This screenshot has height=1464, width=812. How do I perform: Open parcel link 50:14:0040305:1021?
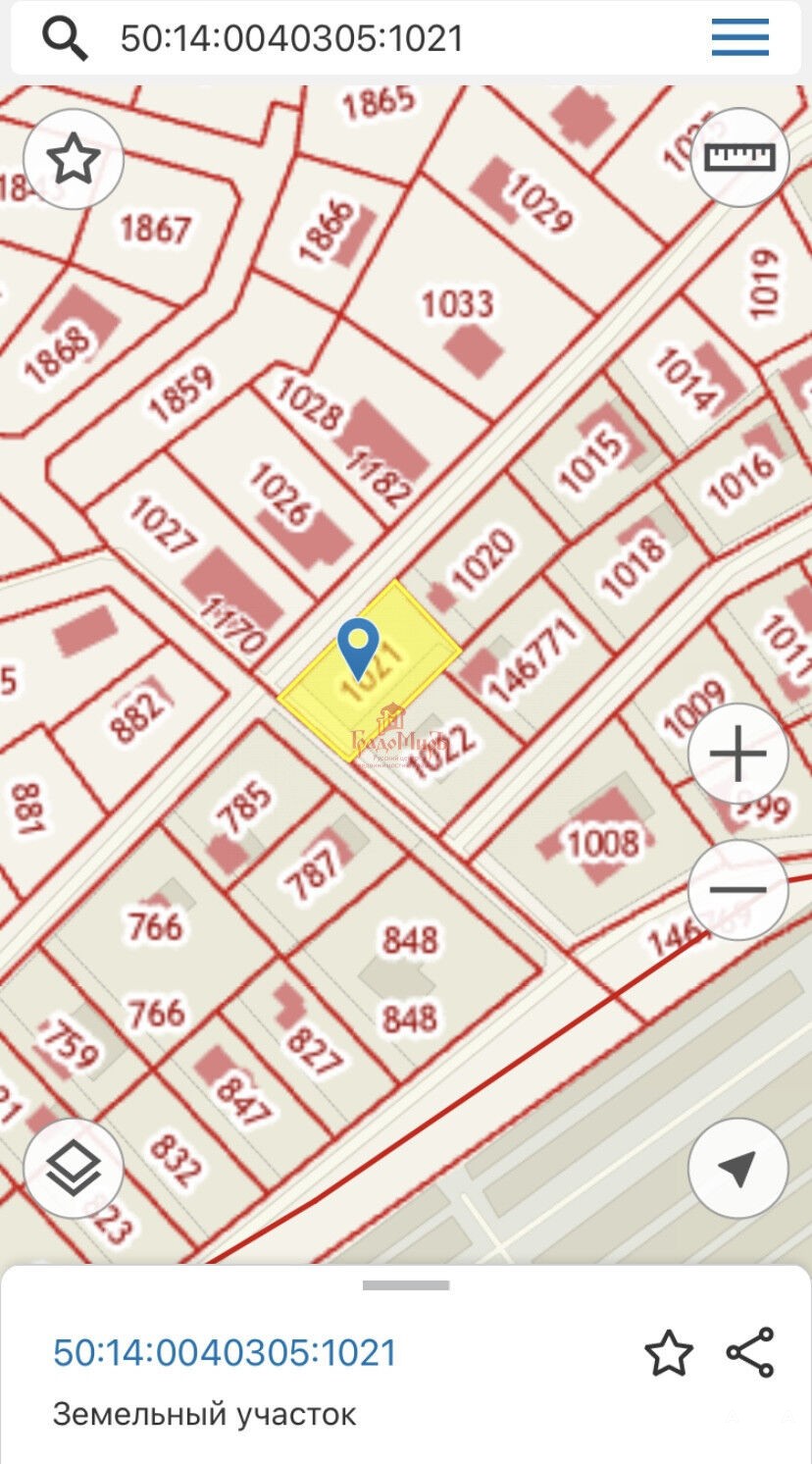[226, 1352]
